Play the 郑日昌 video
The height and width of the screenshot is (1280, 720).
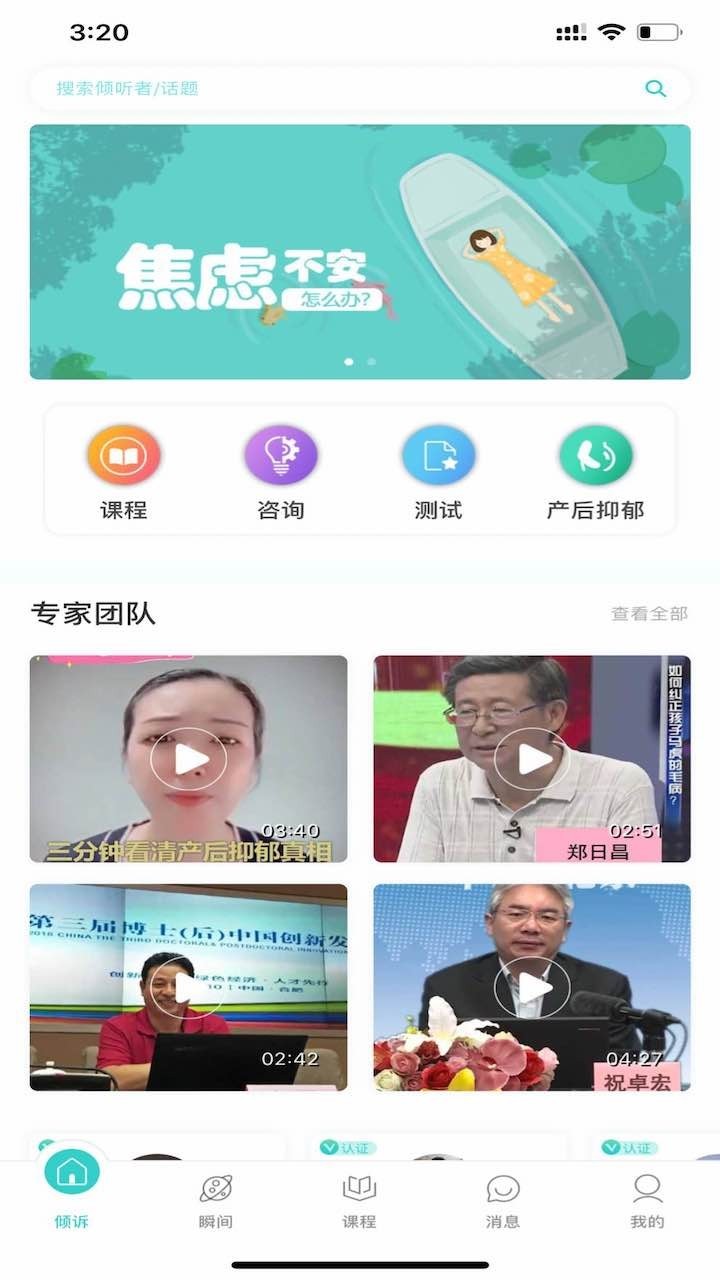tap(532, 759)
